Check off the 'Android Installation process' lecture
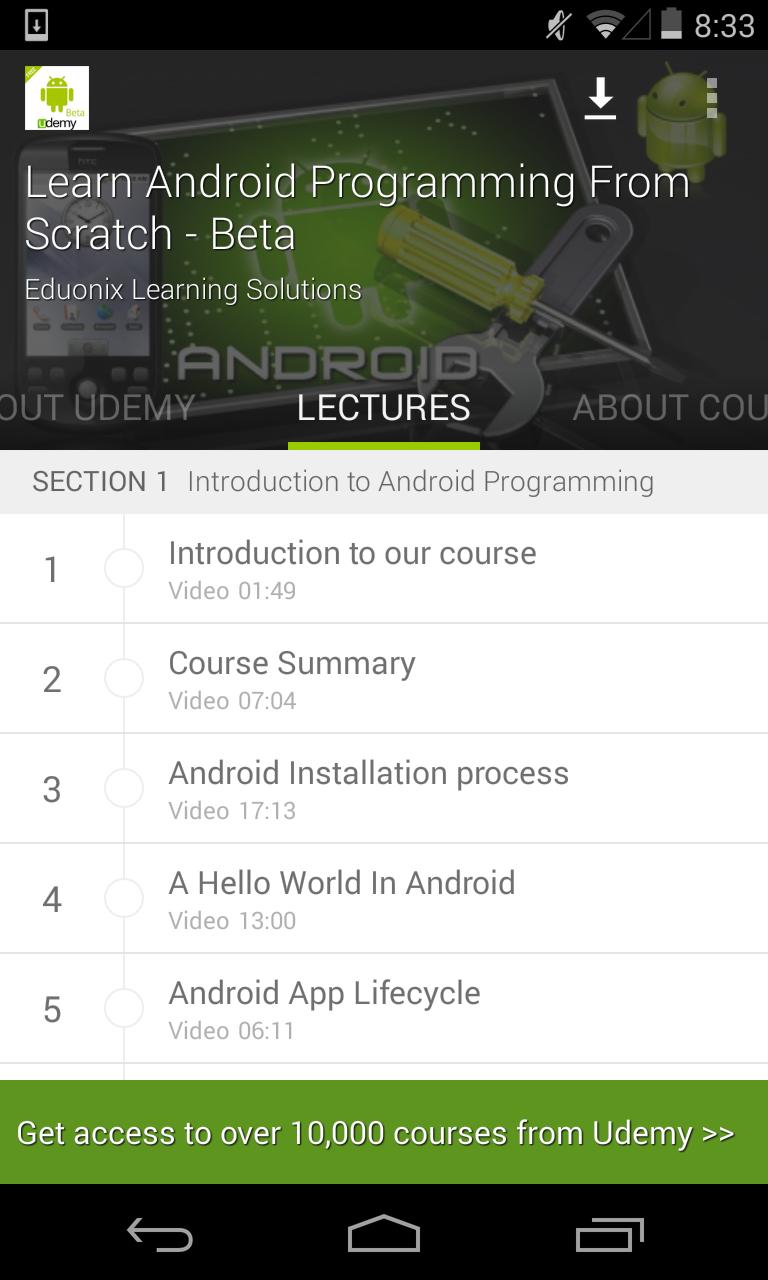Screen dimensions: 768x1280 [124, 787]
